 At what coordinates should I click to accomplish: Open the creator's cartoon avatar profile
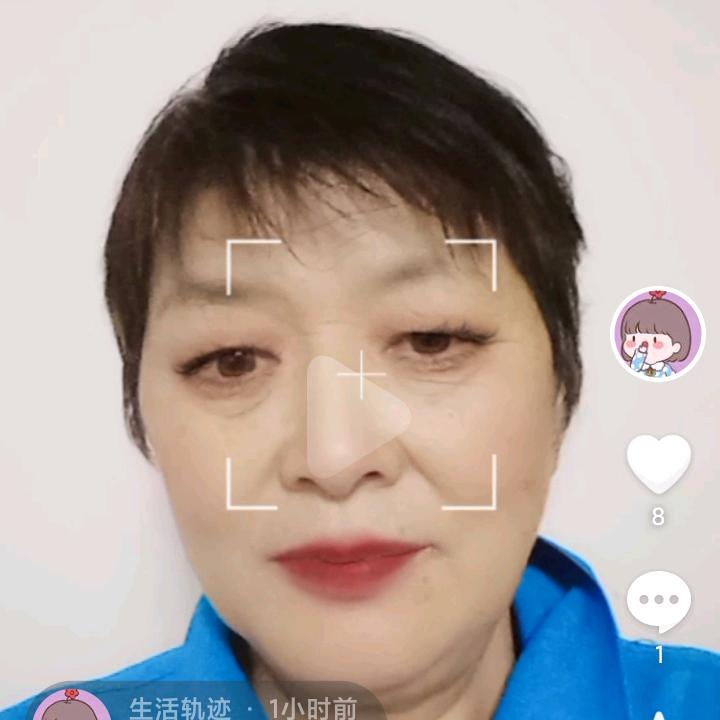(x=658, y=334)
